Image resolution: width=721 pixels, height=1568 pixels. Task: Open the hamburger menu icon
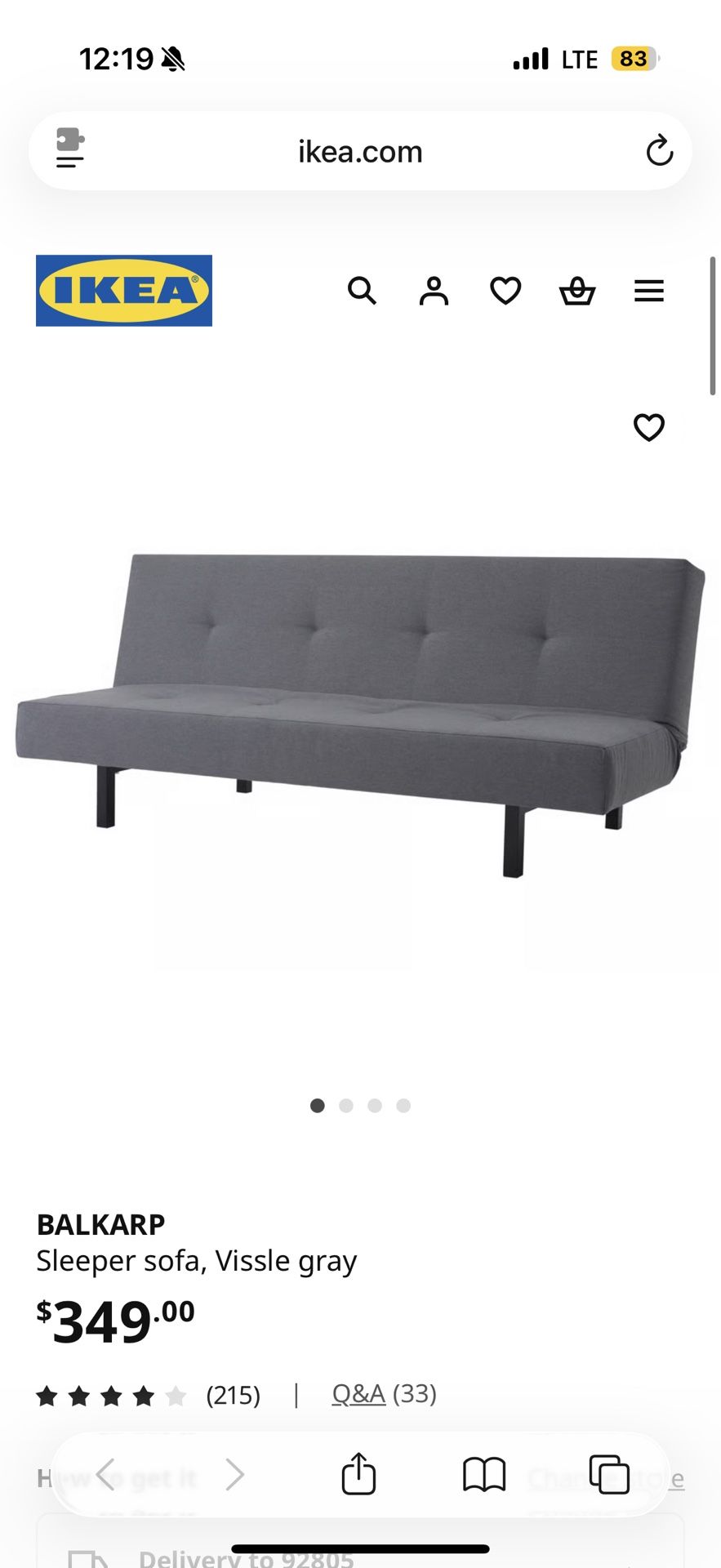coord(649,291)
